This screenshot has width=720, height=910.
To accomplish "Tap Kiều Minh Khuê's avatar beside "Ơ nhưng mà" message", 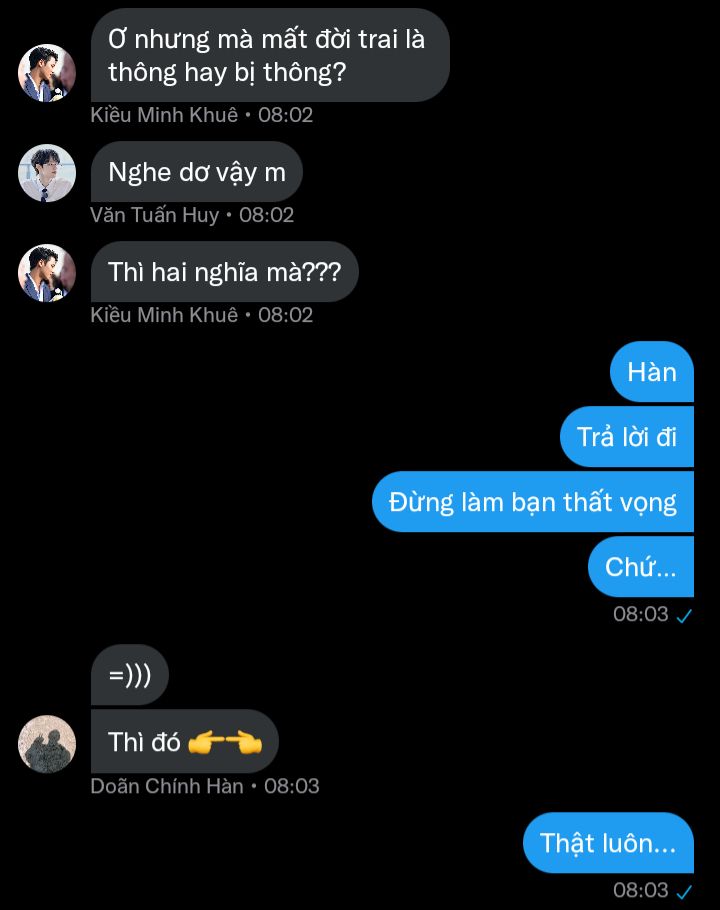I will point(47,73).
